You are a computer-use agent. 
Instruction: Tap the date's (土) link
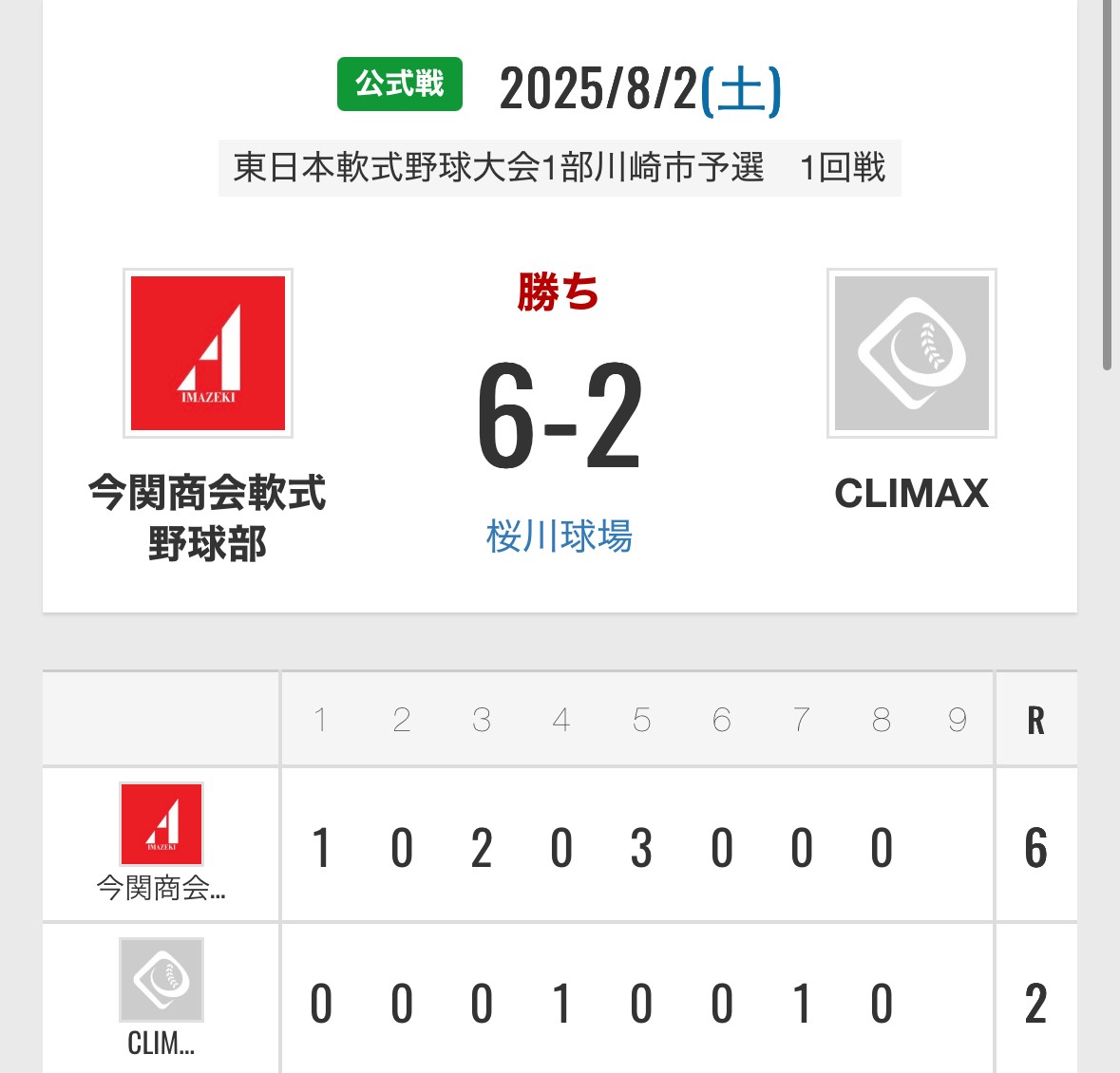pos(741,90)
